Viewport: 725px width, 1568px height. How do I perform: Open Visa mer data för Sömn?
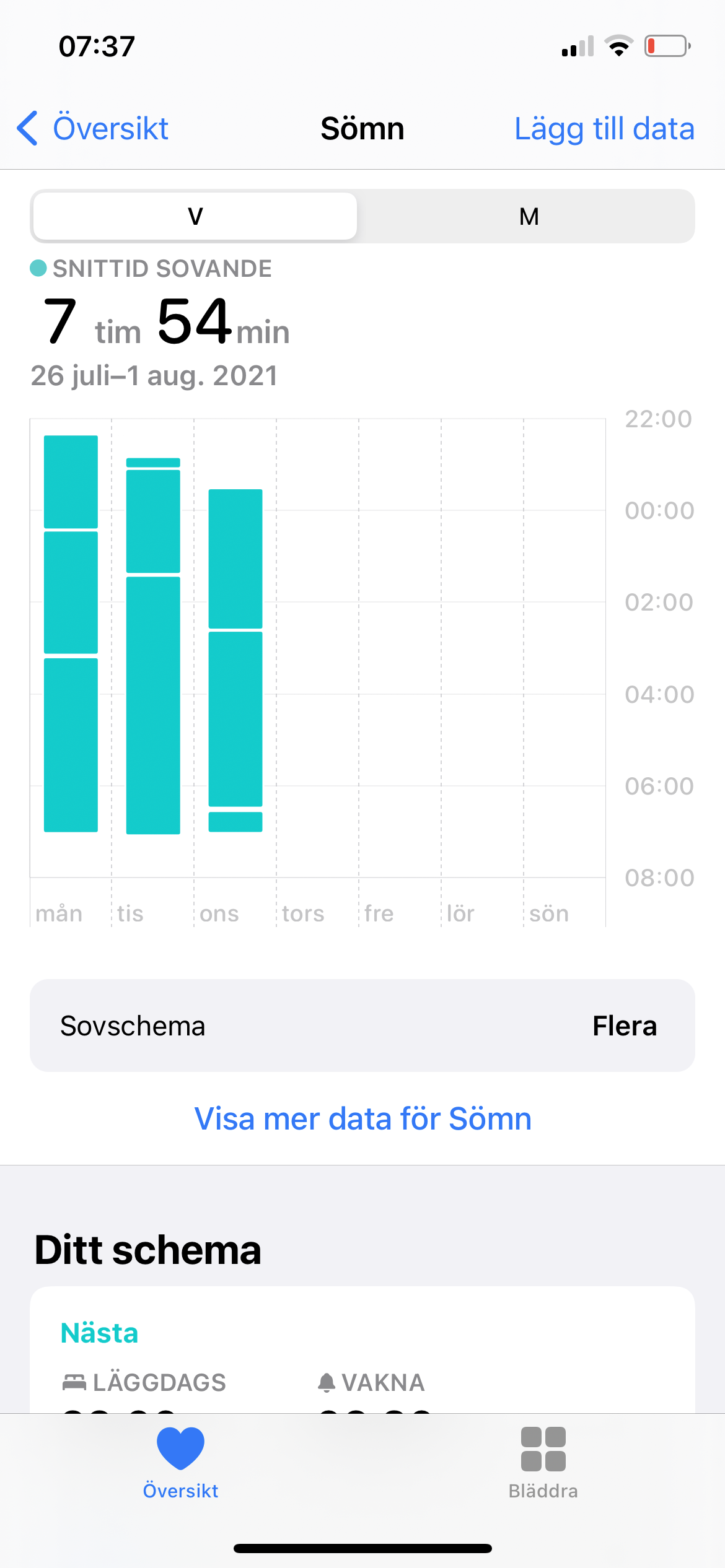pos(362,1118)
